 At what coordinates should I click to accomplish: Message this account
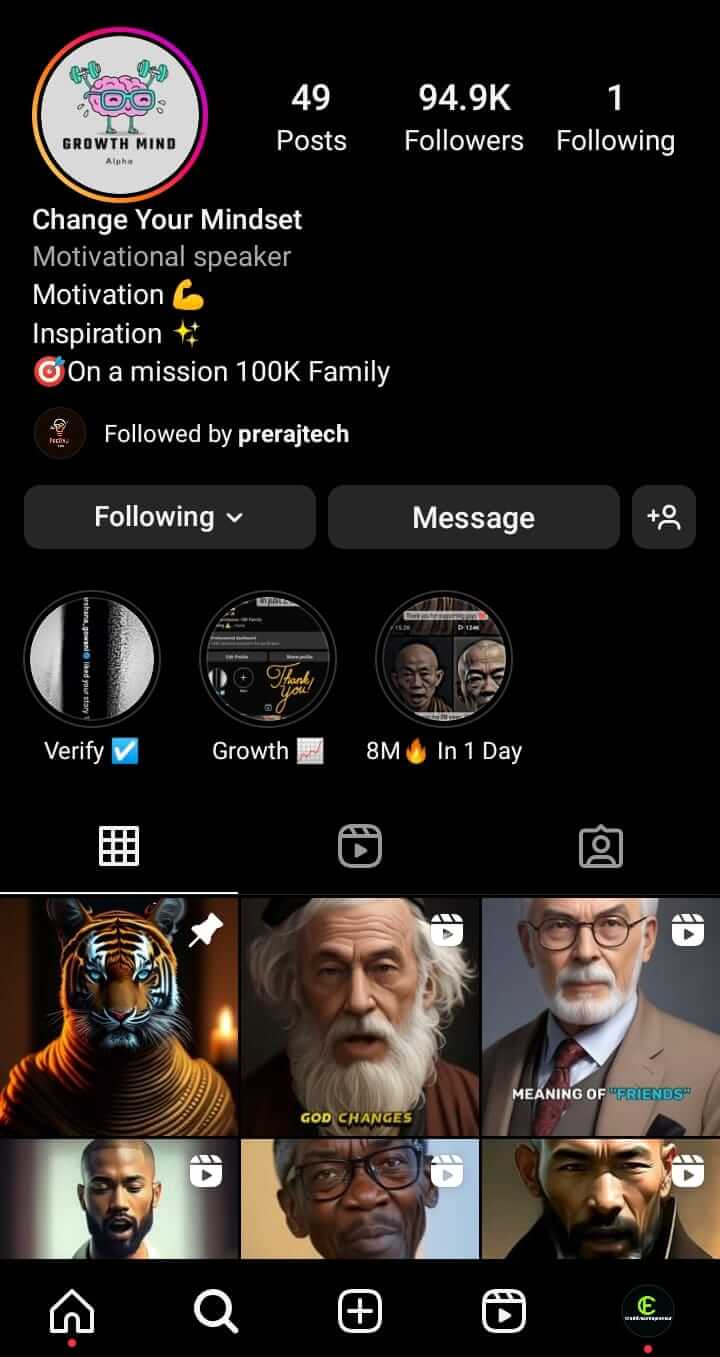[473, 517]
